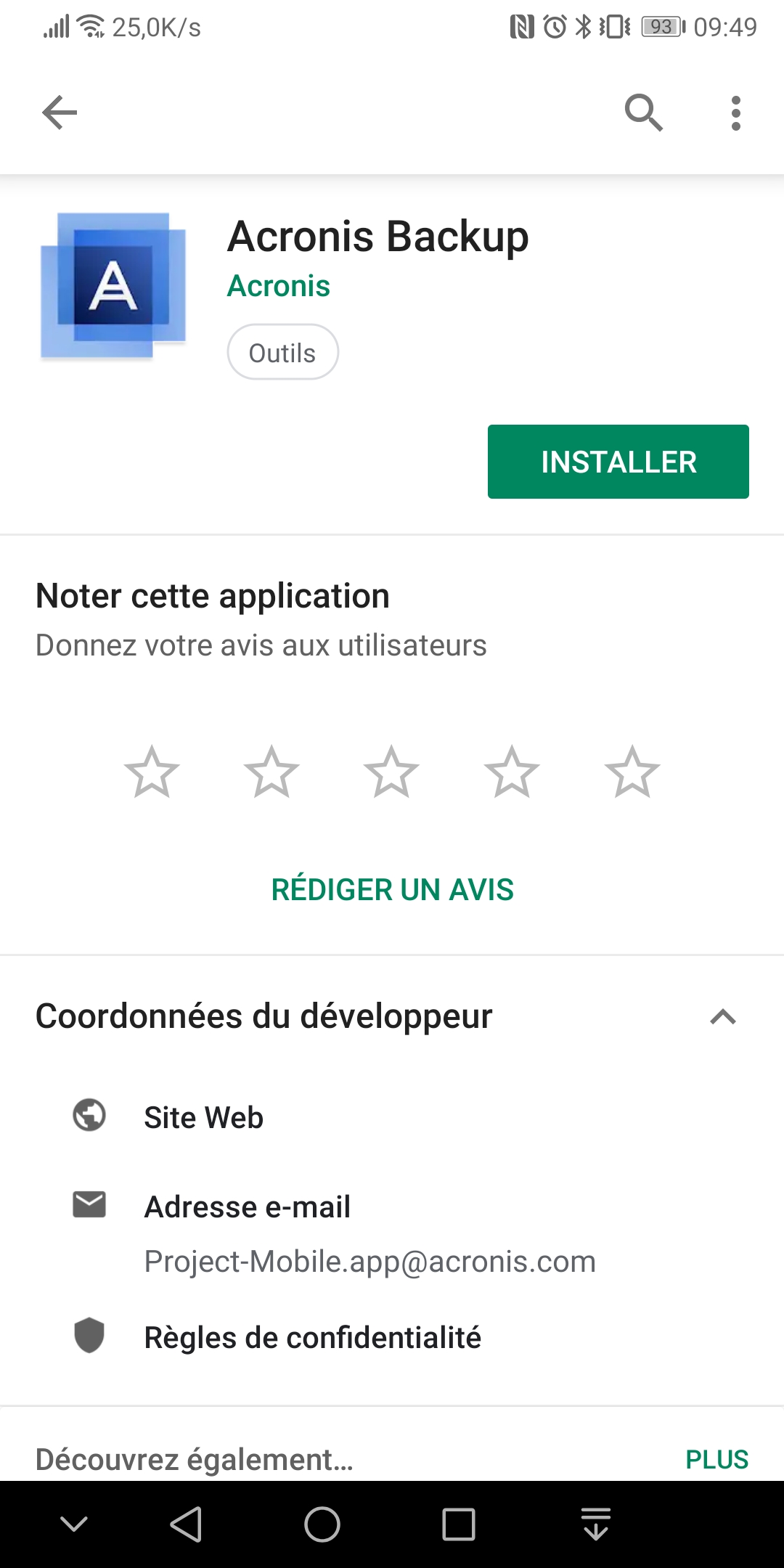
Task: Go back using the top arrow
Action: 60,113
